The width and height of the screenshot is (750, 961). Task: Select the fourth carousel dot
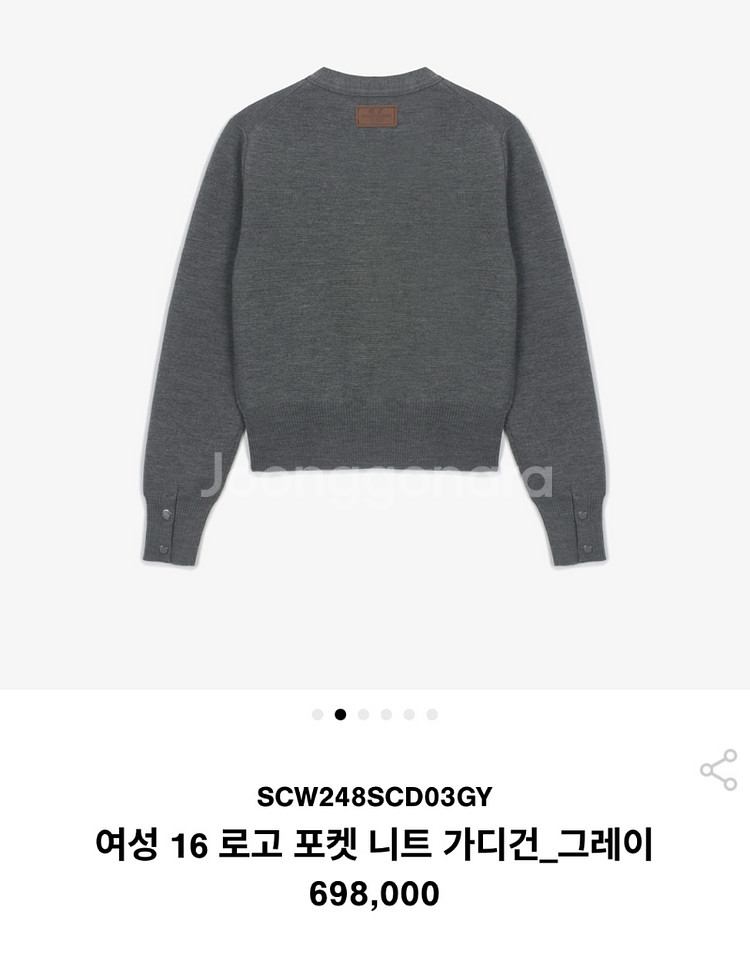pos(386,715)
